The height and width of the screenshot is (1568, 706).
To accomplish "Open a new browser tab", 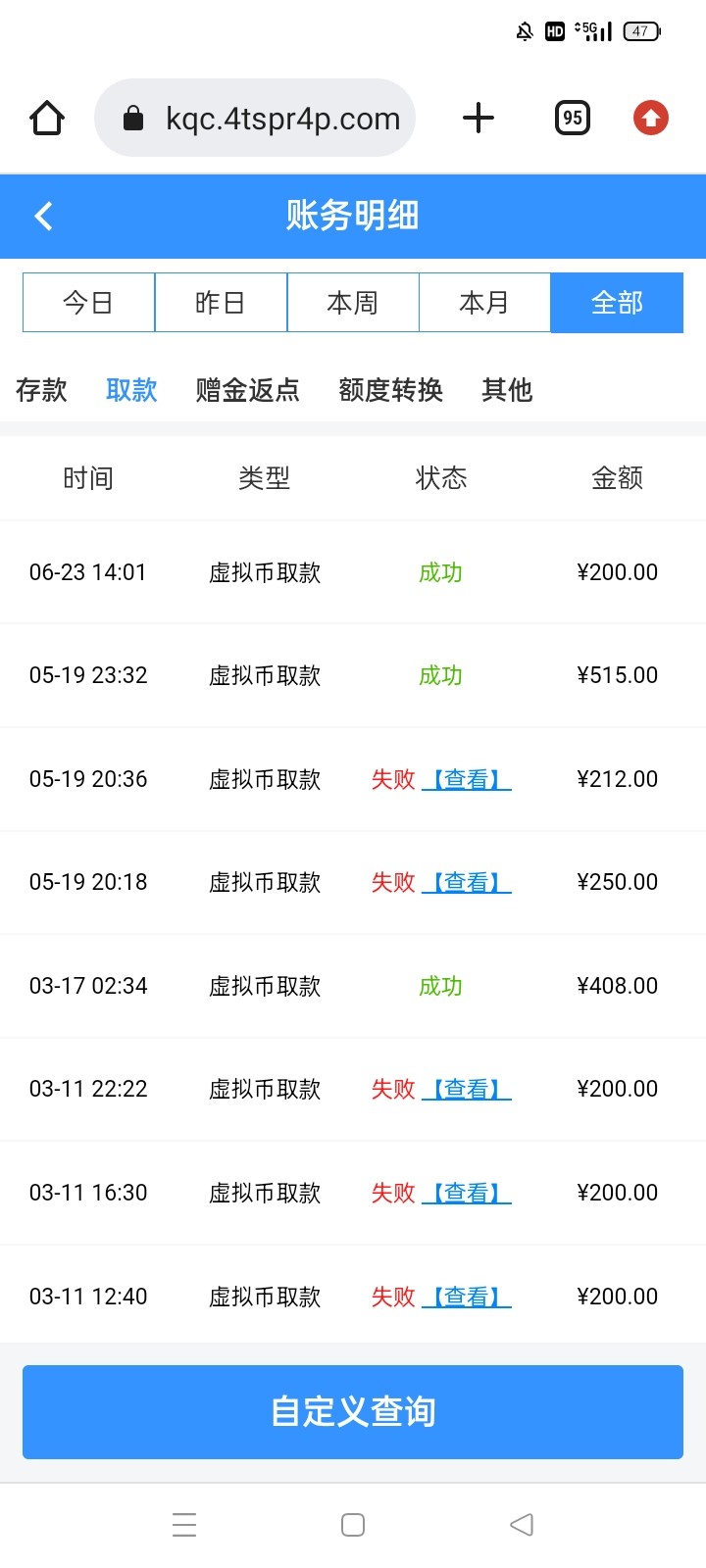I will click(x=478, y=119).
